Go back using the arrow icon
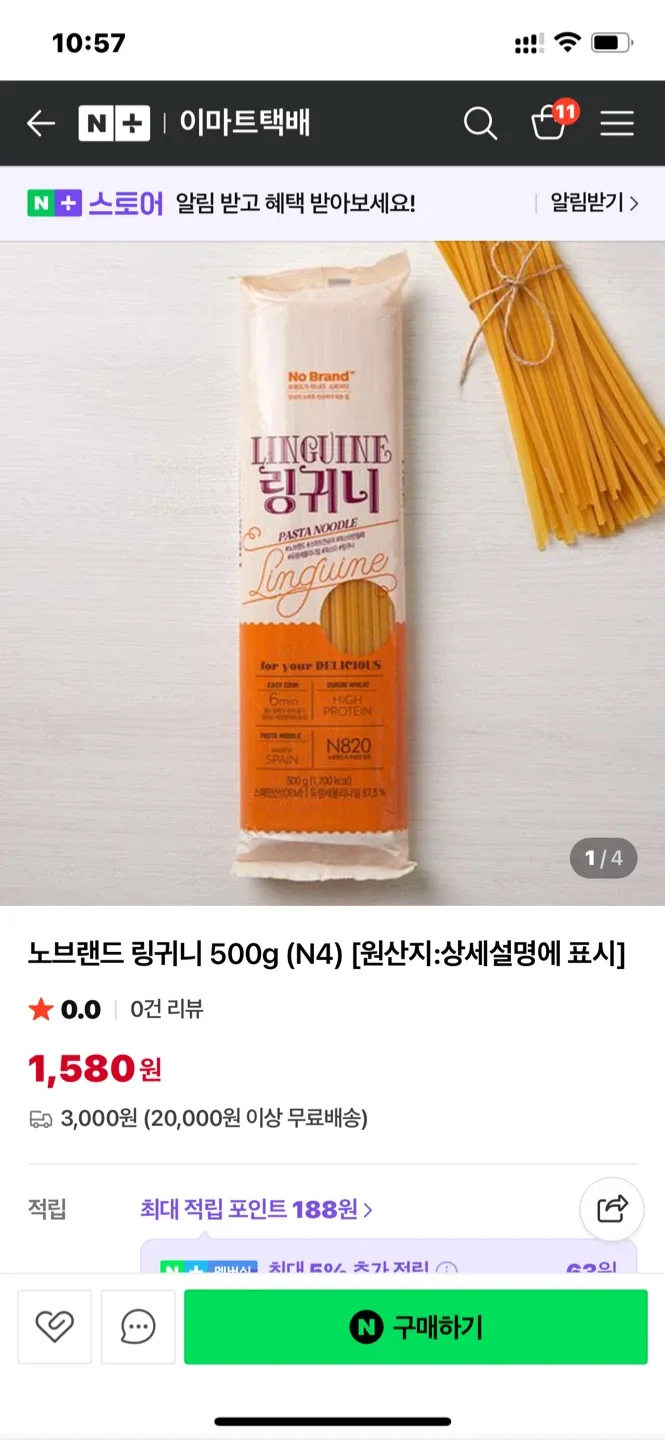The width and height of the screenshot is (665, 1440). click(41, 124)
